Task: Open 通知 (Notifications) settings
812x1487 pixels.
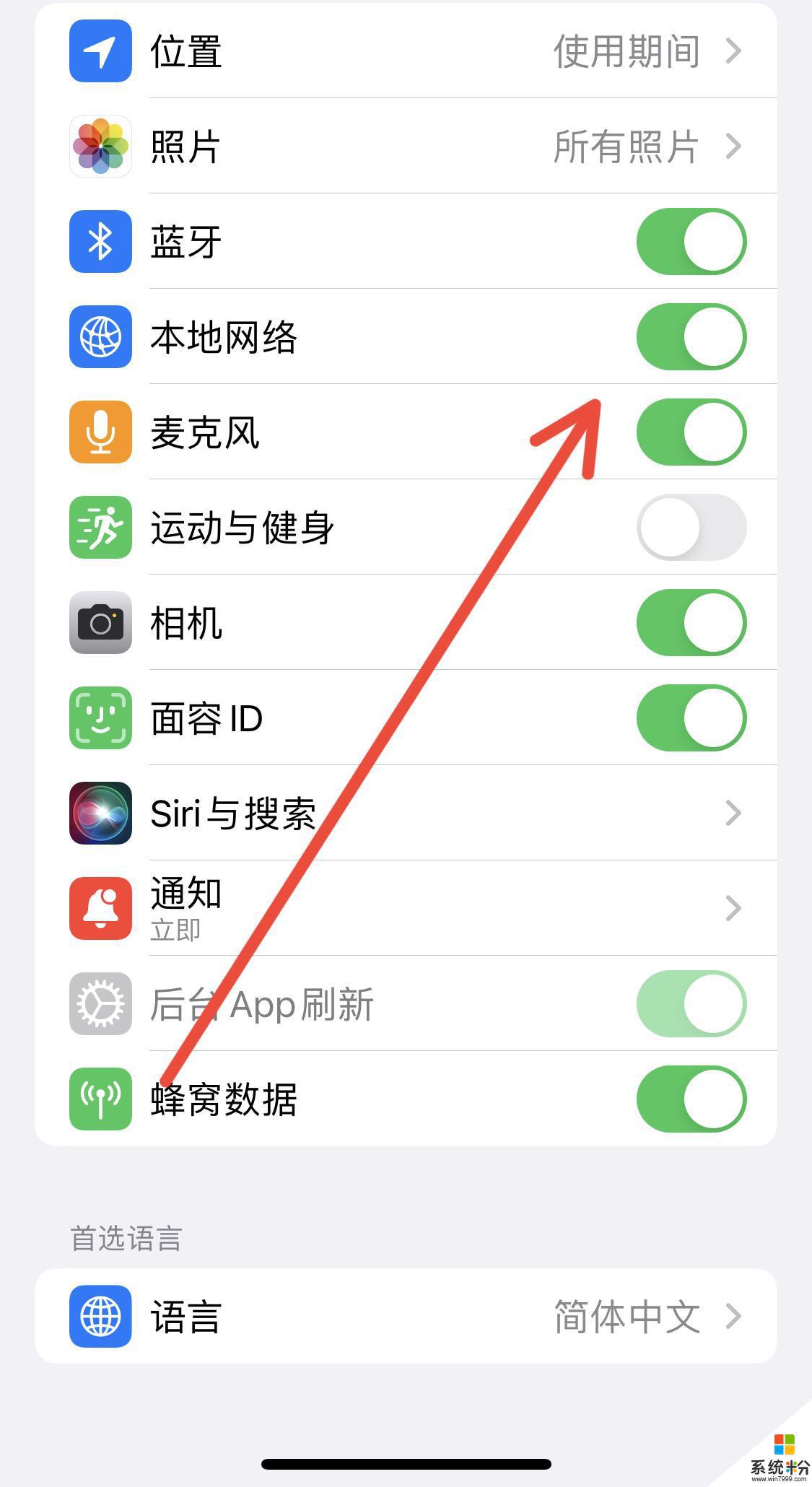Action: coord(406,908)
